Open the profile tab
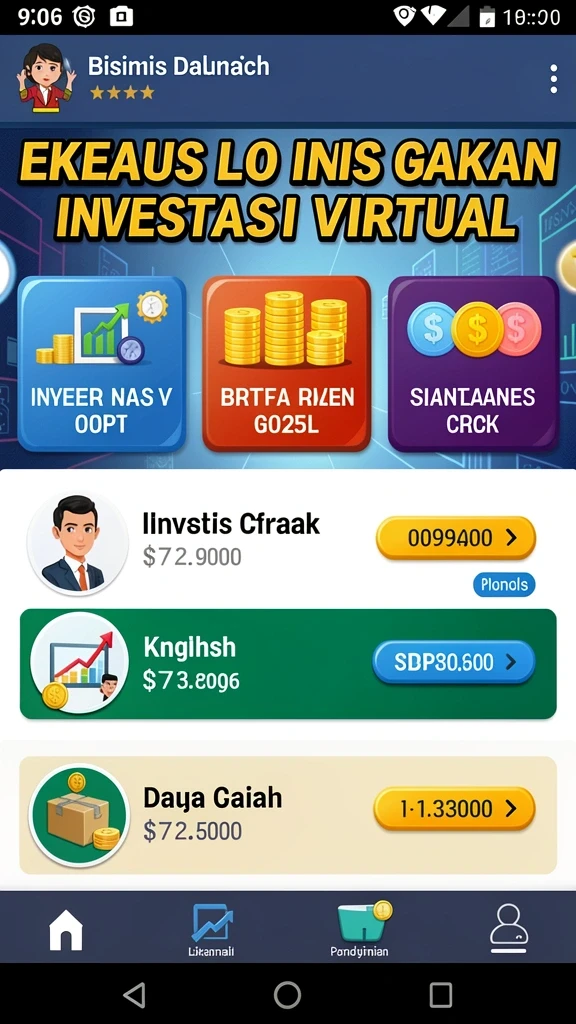Screen dimensions: 576x1024 tap(508, 929)
